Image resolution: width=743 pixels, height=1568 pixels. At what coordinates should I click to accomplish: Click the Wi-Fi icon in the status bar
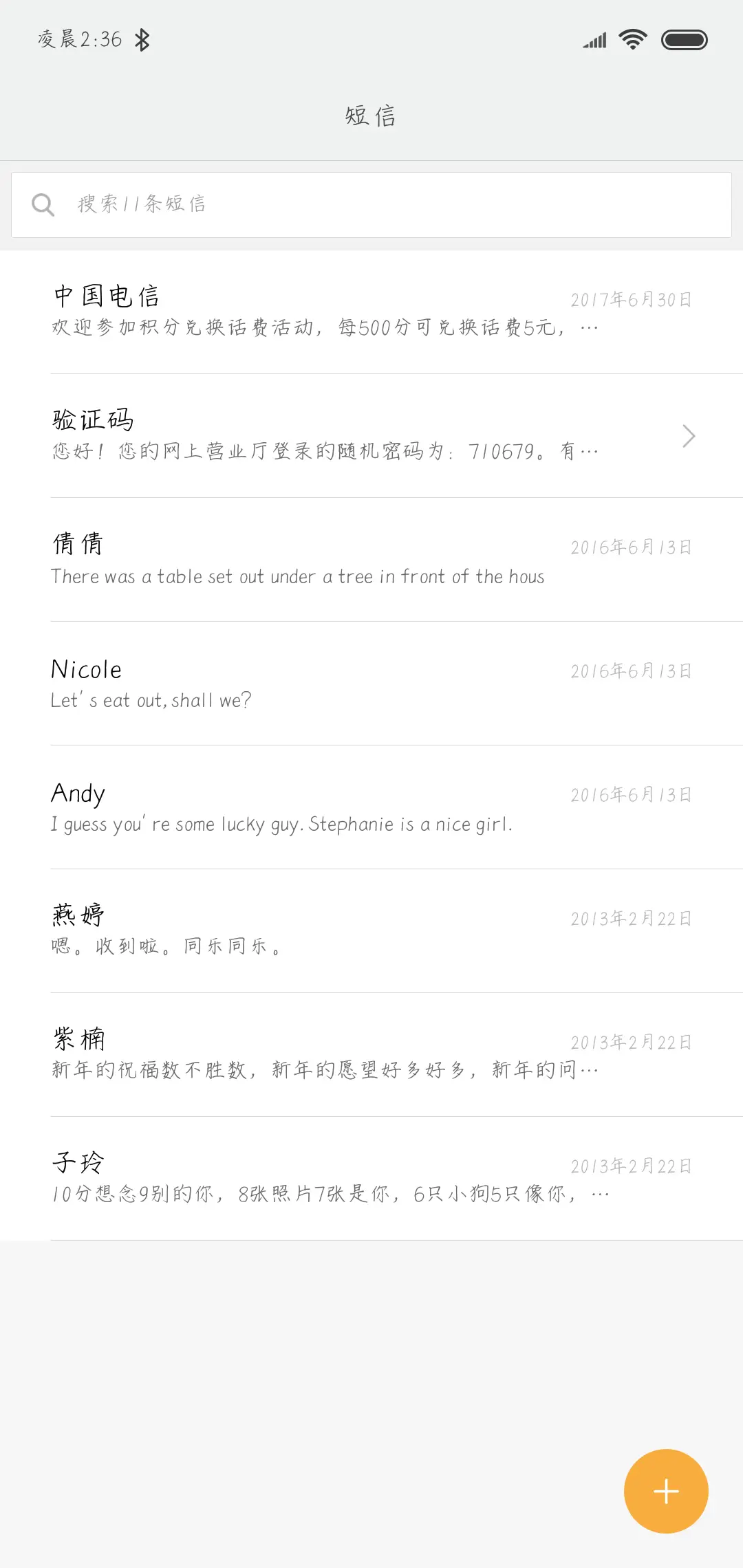tap(631, 39)
